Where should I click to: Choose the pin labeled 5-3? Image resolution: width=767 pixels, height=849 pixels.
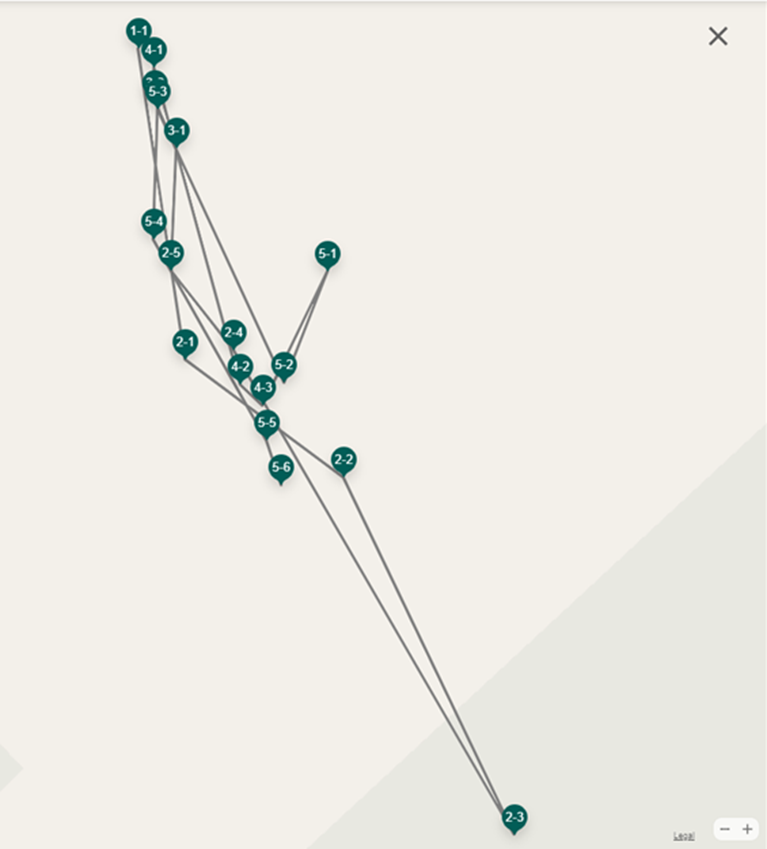pos(158,92)
